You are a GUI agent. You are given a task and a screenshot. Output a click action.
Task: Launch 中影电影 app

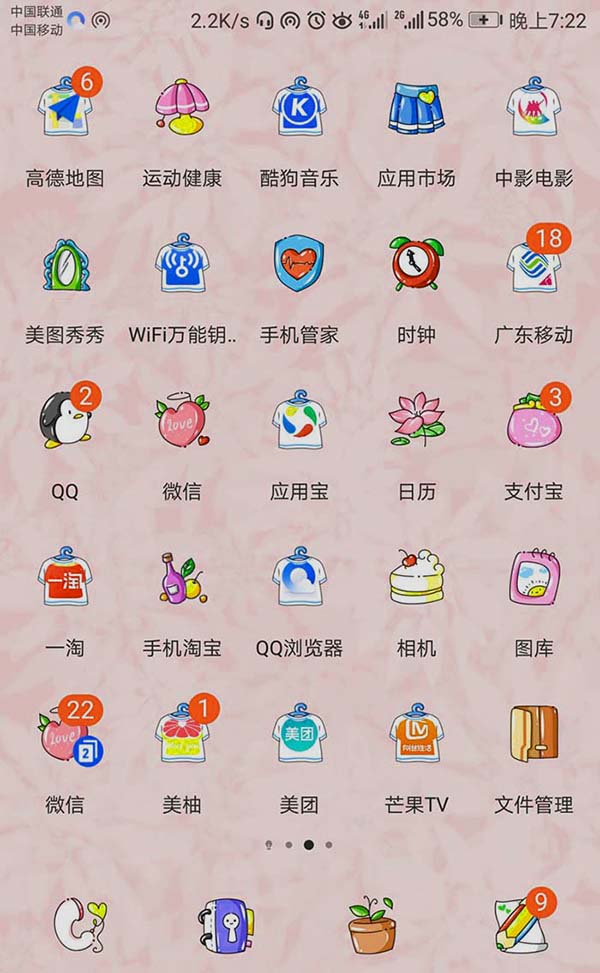[533, 108]
